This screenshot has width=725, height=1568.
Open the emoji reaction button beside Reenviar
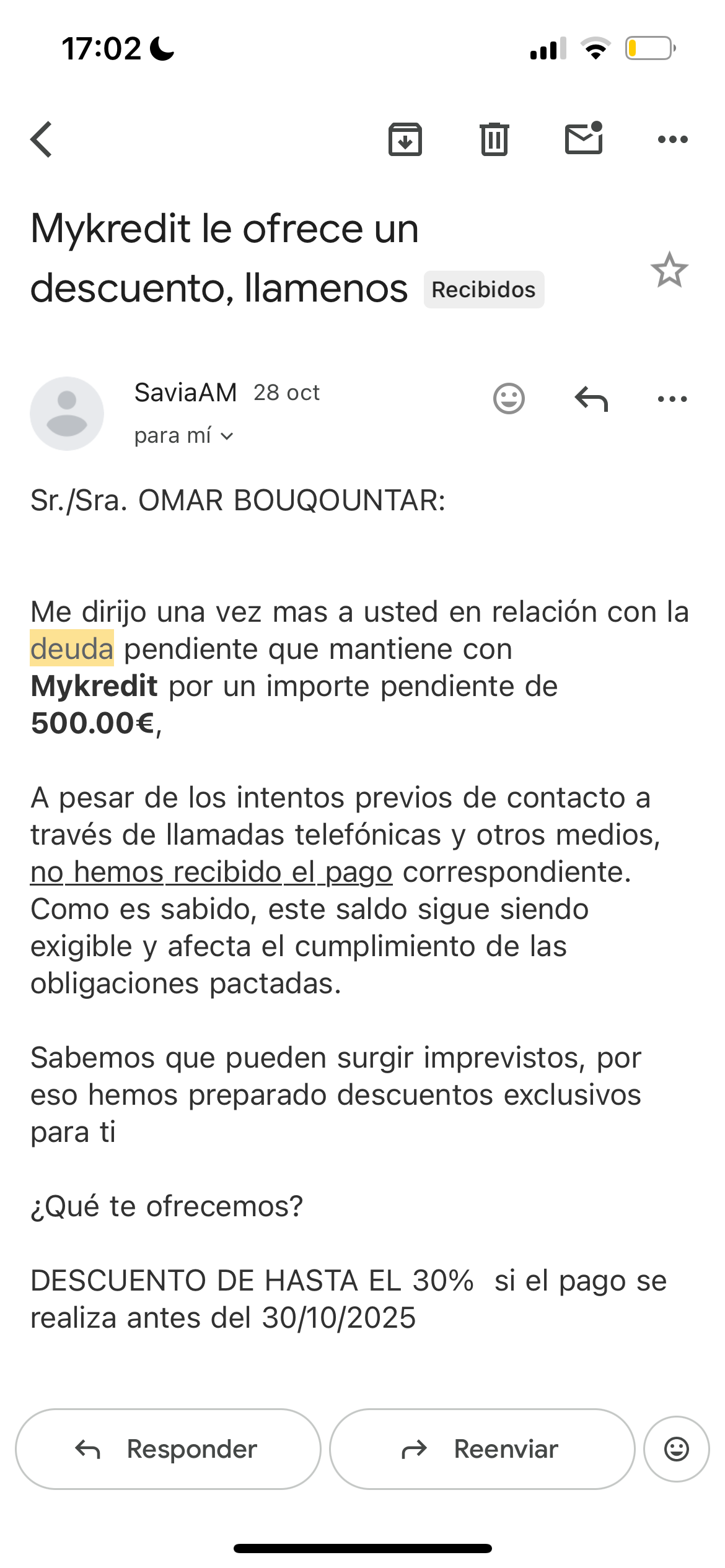[x=676, y=1449]
